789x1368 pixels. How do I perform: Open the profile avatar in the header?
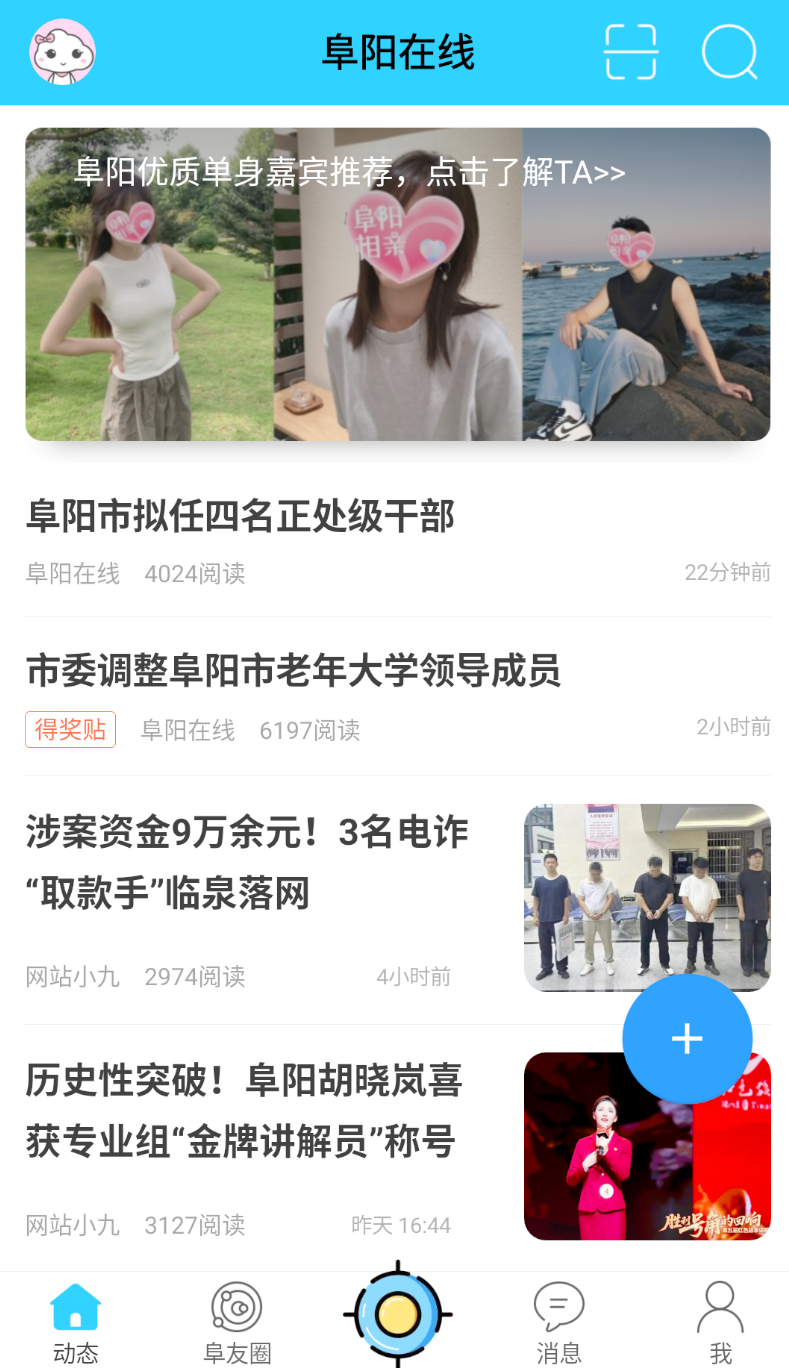point(62,52)
